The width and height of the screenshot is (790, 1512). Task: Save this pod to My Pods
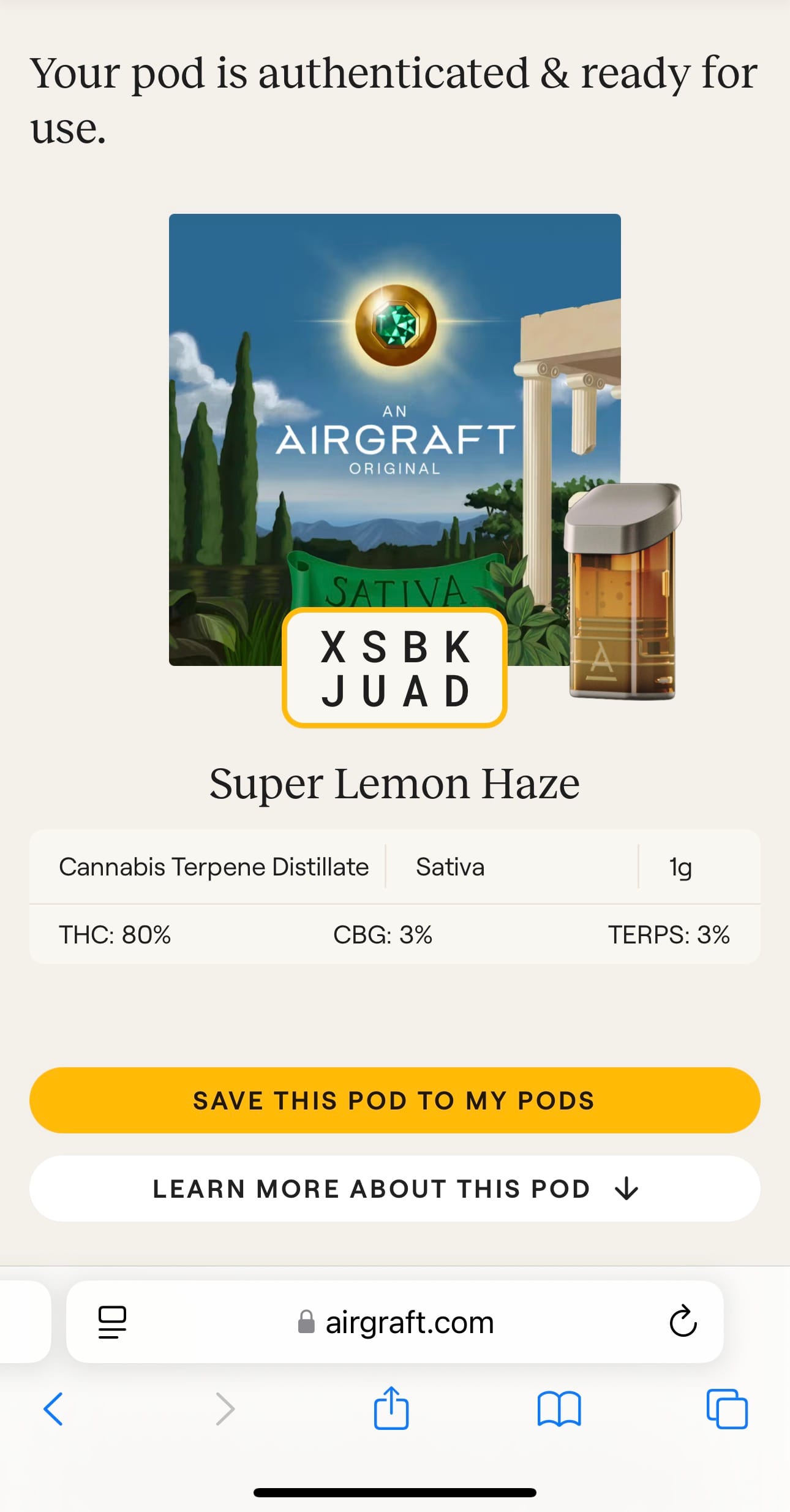394,1100
